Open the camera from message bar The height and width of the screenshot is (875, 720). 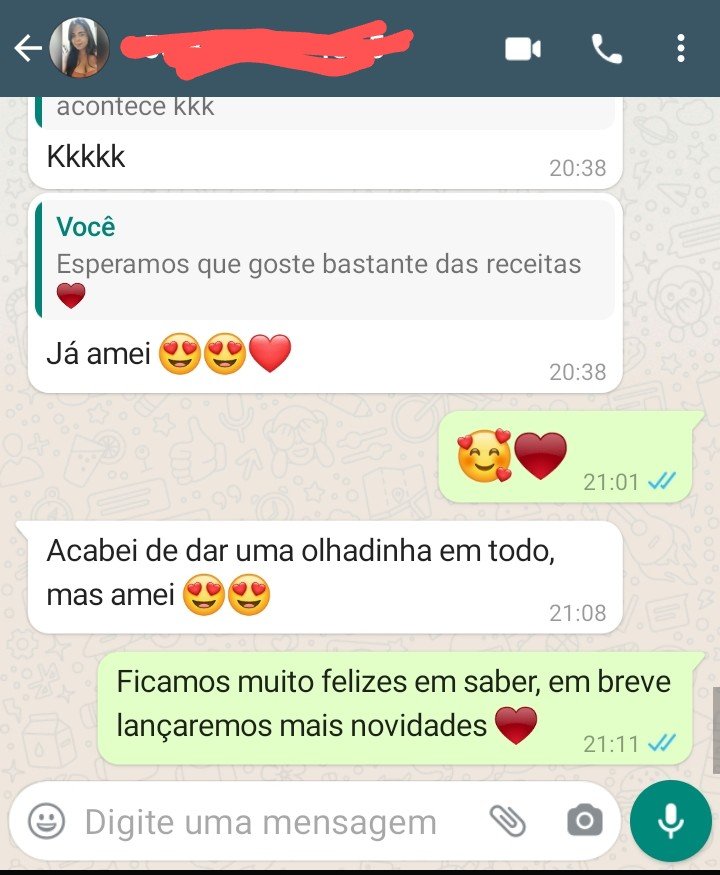click(584, 822)
